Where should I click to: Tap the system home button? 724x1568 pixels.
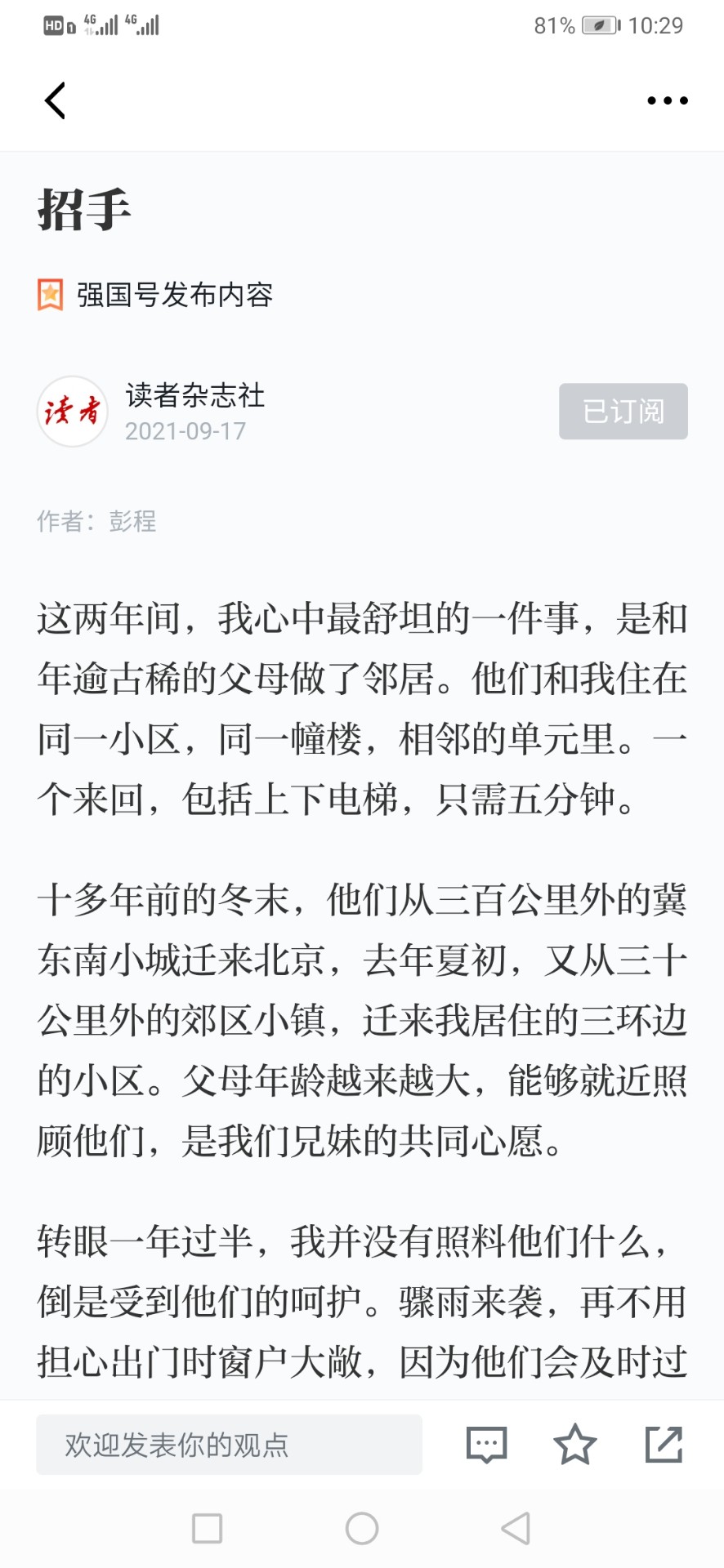362,1528
